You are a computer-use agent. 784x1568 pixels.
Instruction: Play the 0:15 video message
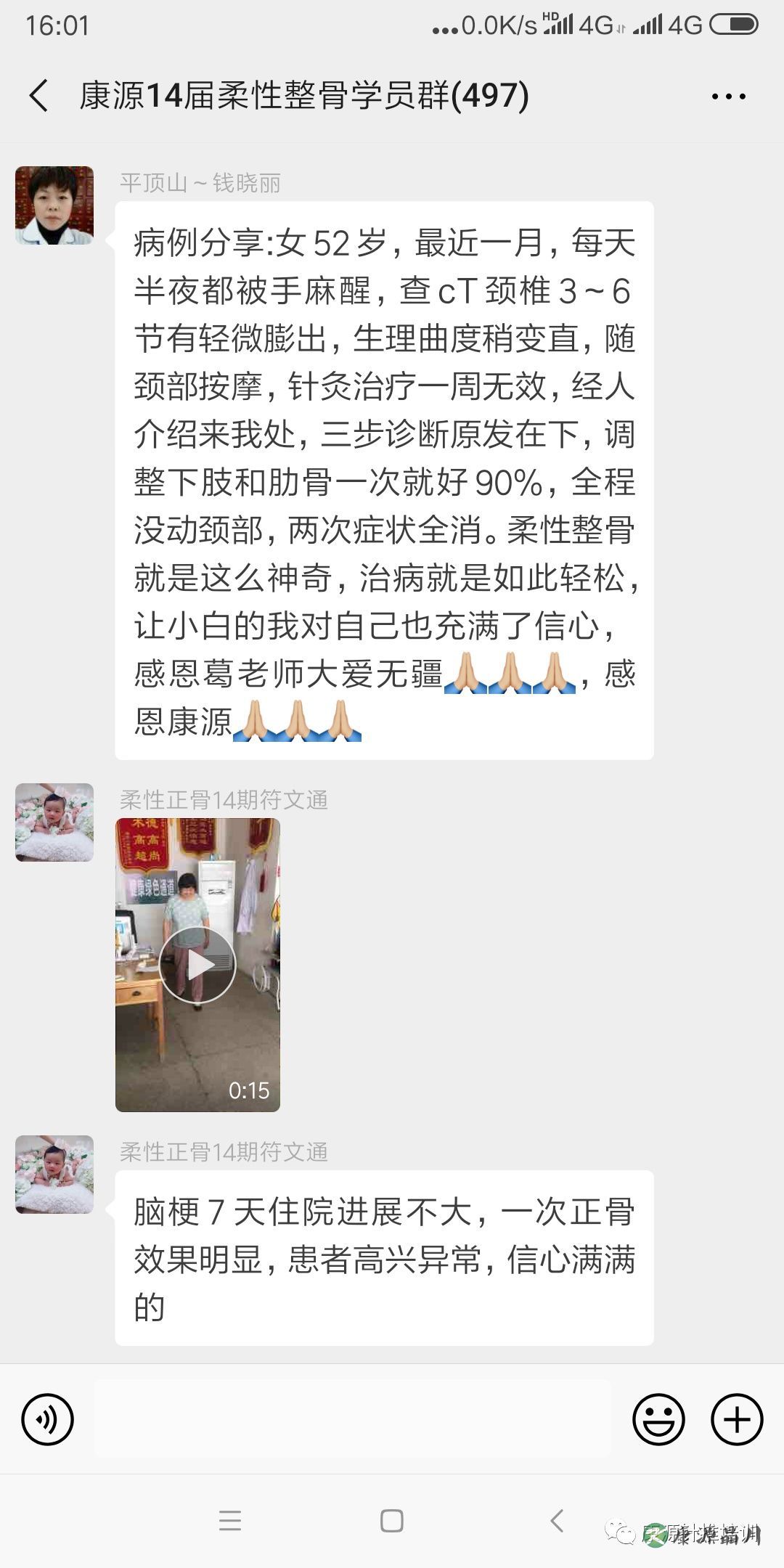click(197, 964)
